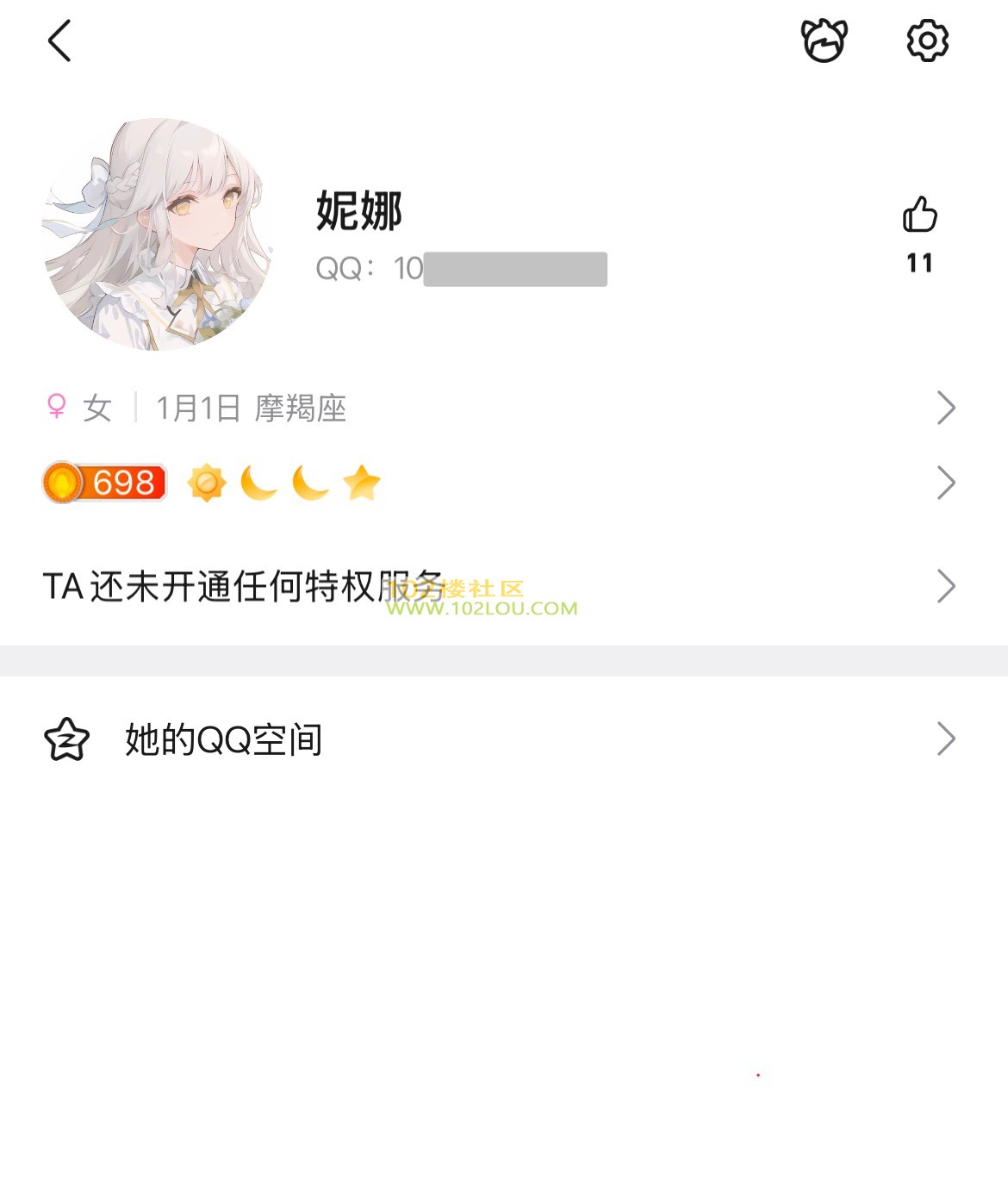Open the QQ level 698 row

tap(500, 483)
